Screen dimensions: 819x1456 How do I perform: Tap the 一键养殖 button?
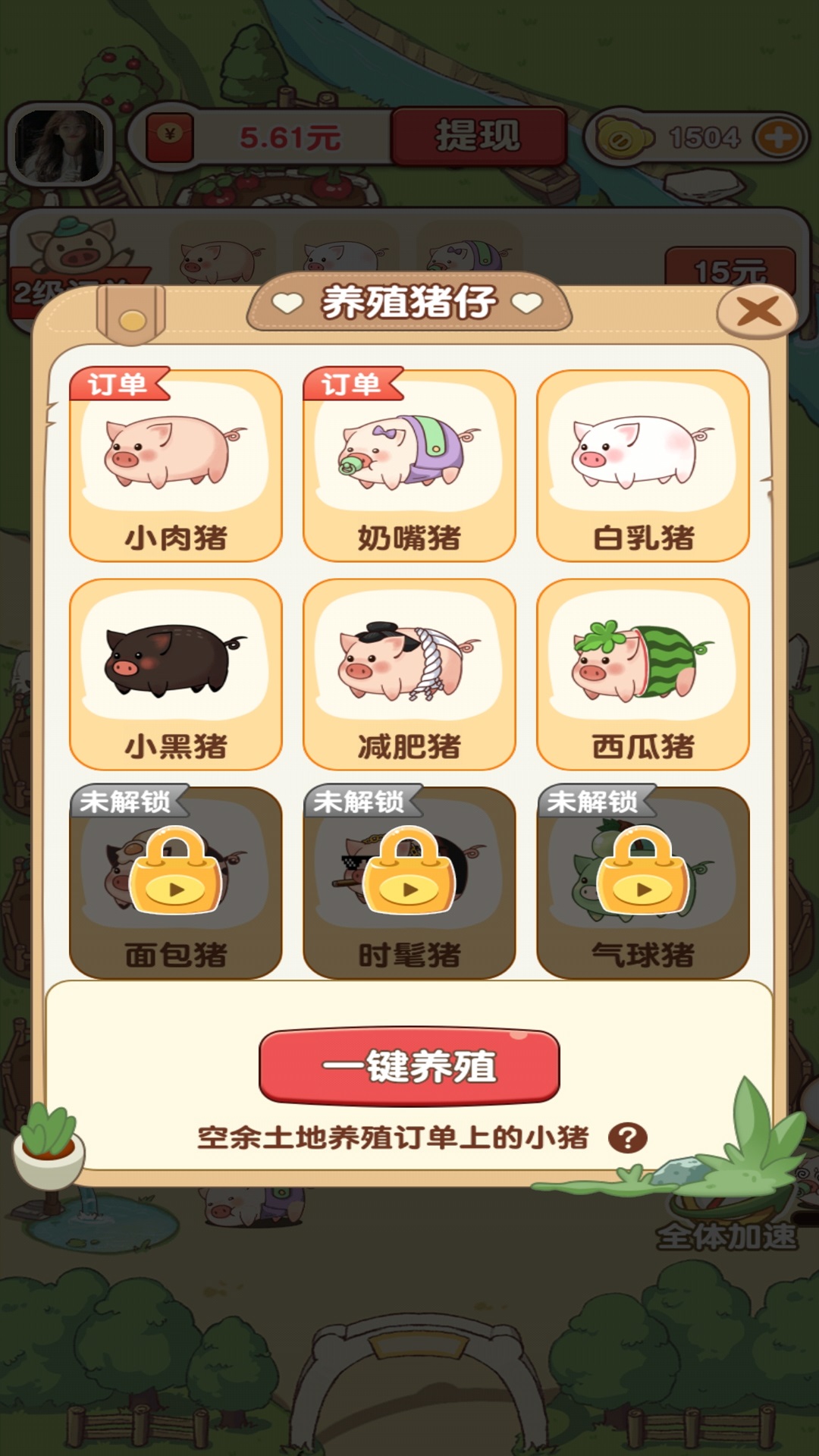(x=409, y=1065)
